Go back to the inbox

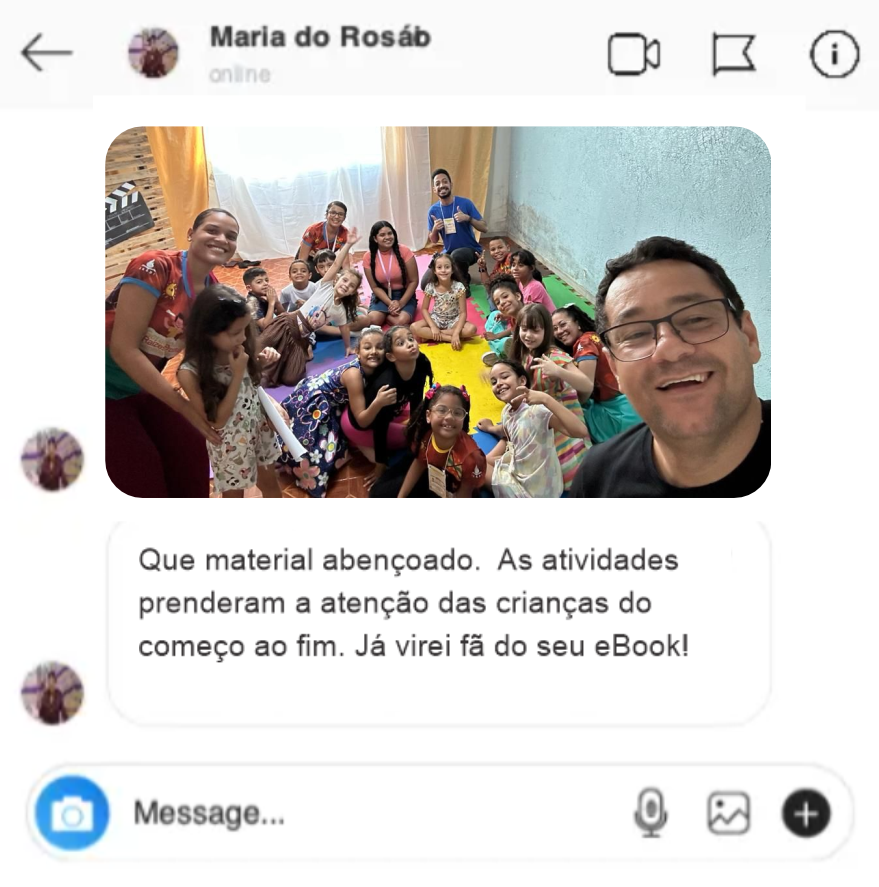(x=46, y=53)
